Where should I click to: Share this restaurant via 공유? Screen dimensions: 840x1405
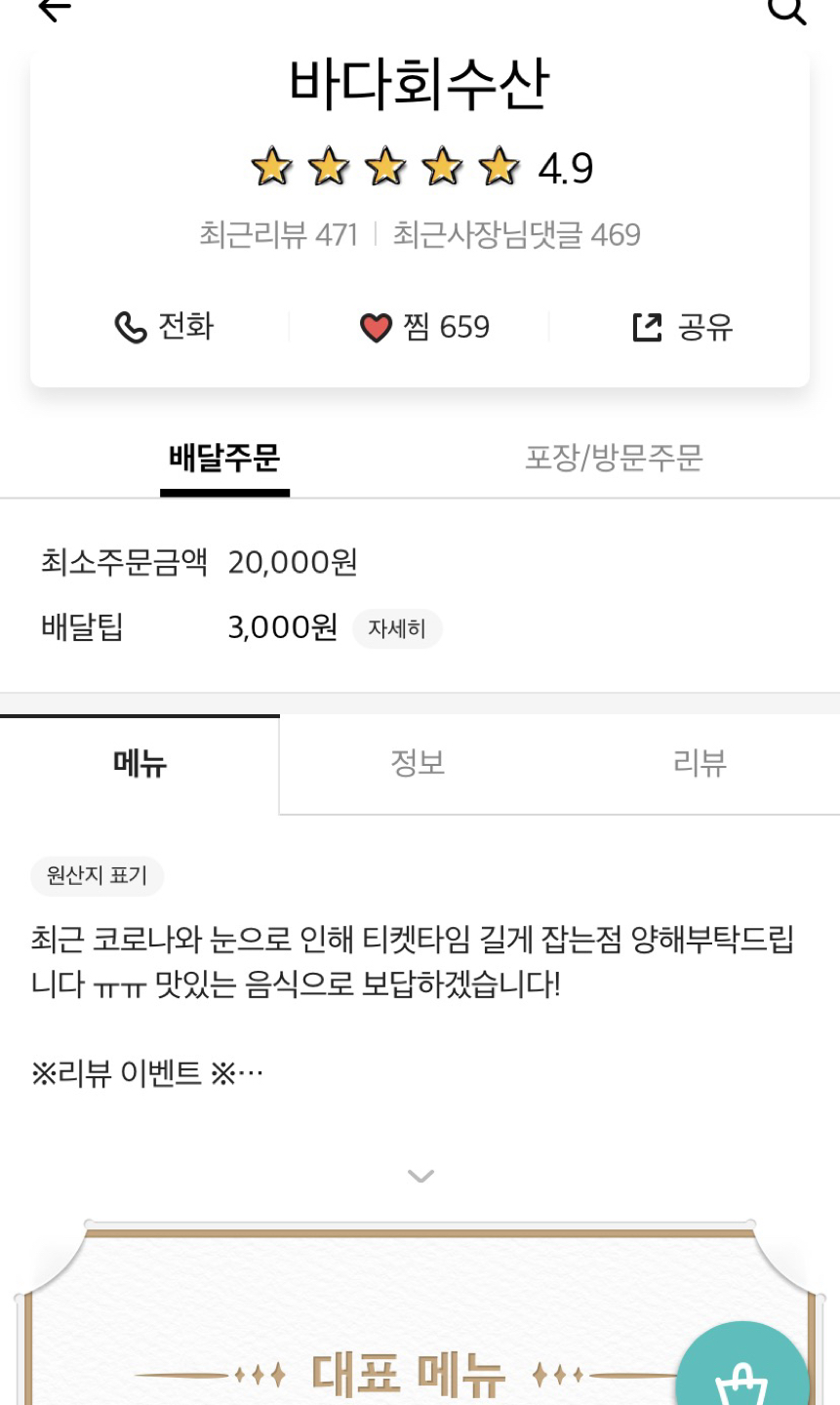coord(682,327)
